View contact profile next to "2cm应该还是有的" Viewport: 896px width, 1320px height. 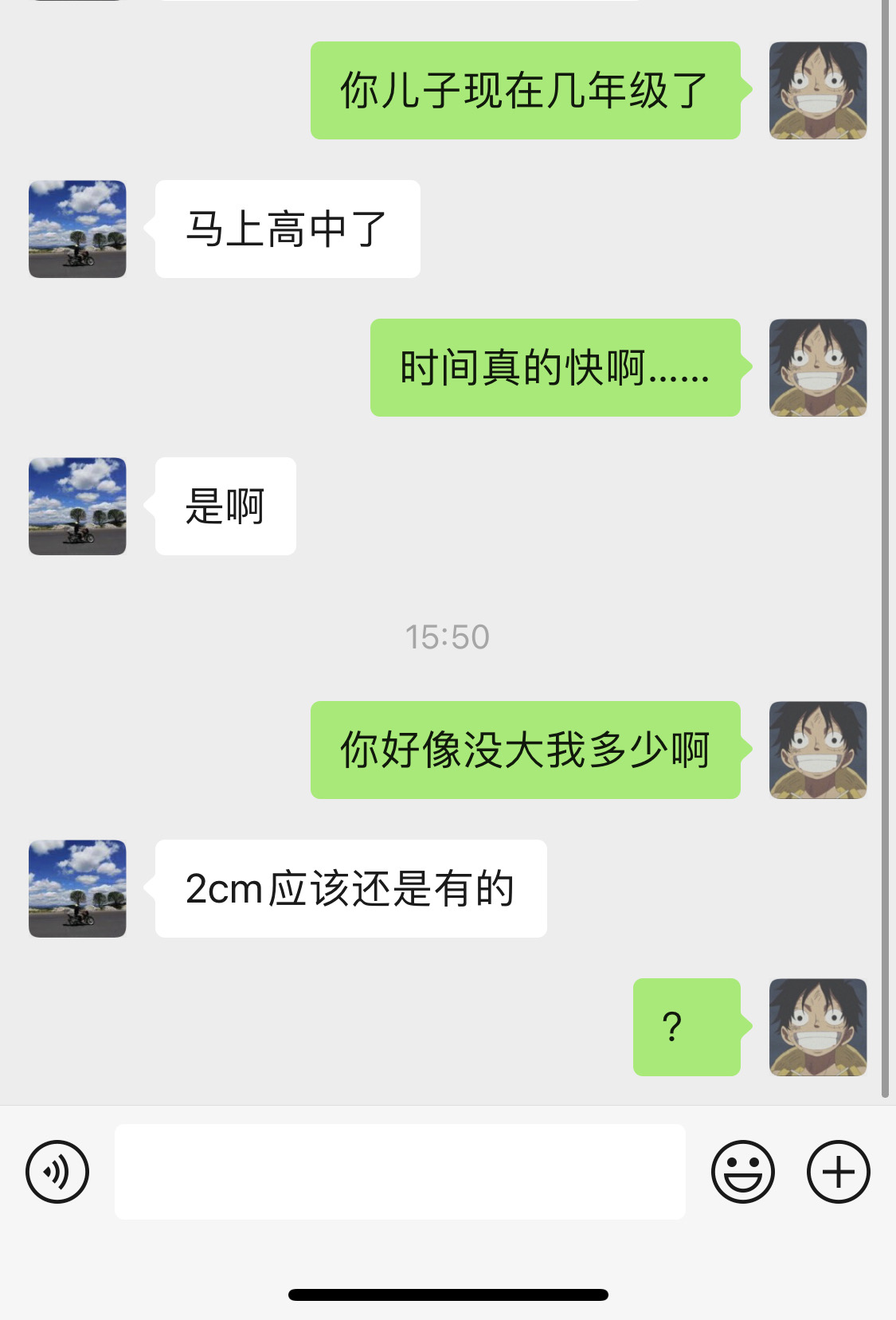pyautogui.click(x=77, y=888)
